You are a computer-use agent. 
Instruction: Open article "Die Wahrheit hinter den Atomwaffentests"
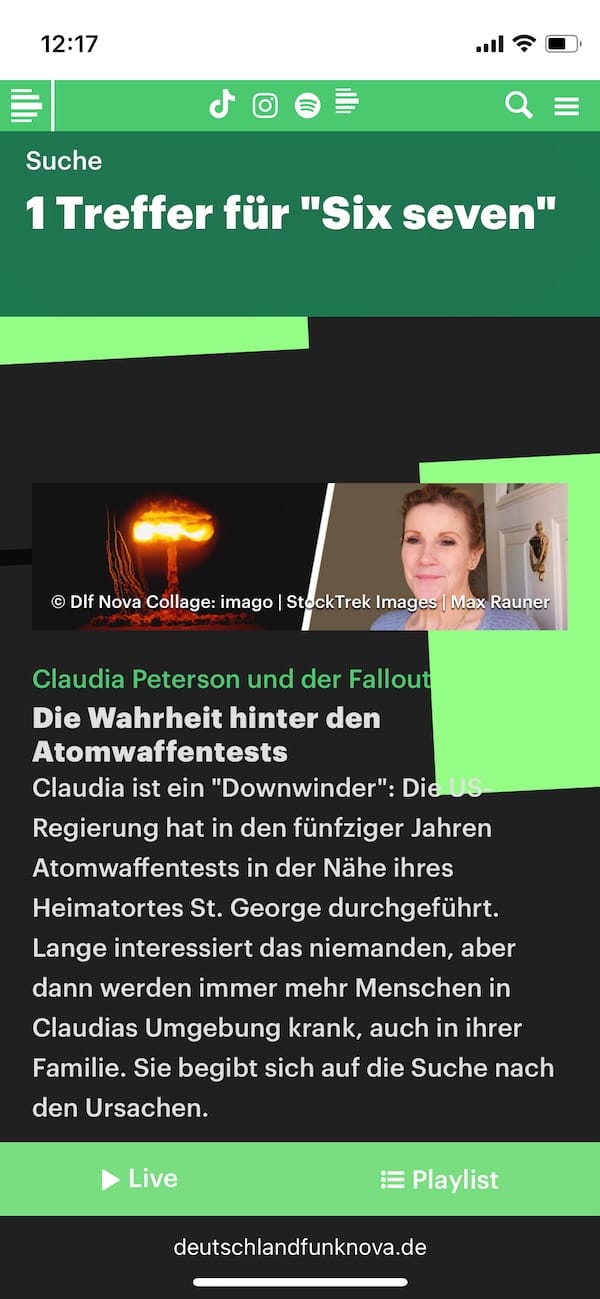click(206, 734)
